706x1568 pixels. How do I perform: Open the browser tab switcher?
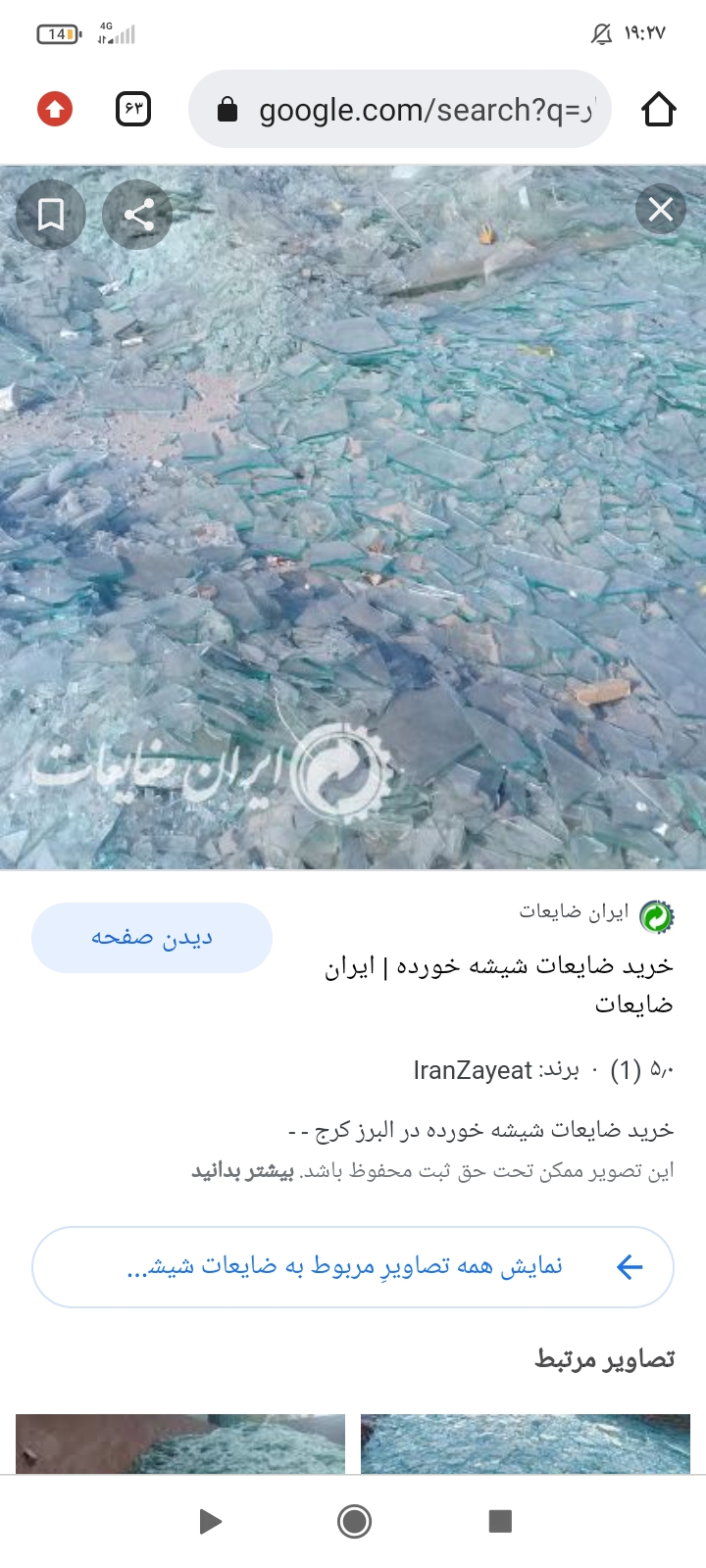coord(133,109)
